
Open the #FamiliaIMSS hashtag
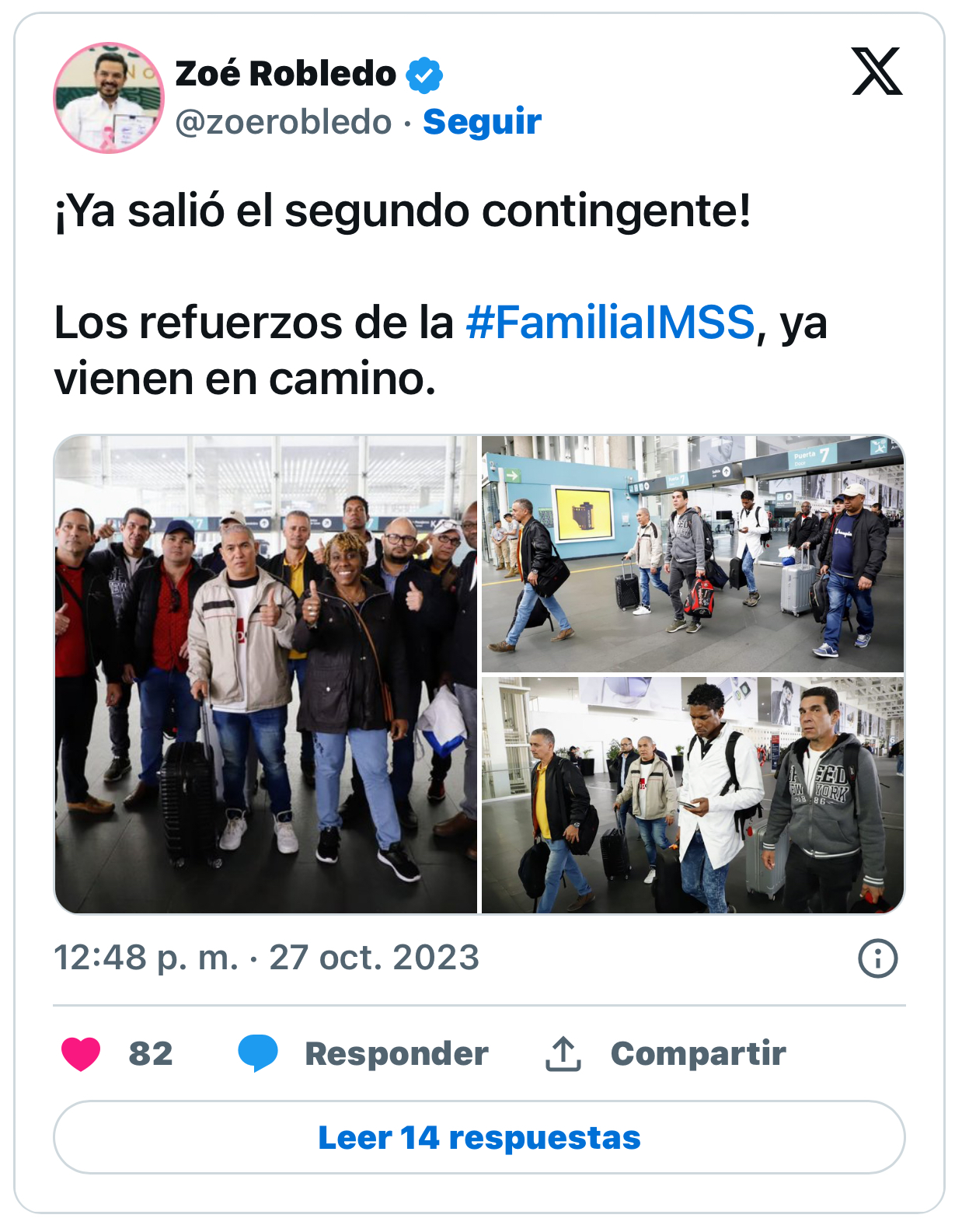pos(610,322)
